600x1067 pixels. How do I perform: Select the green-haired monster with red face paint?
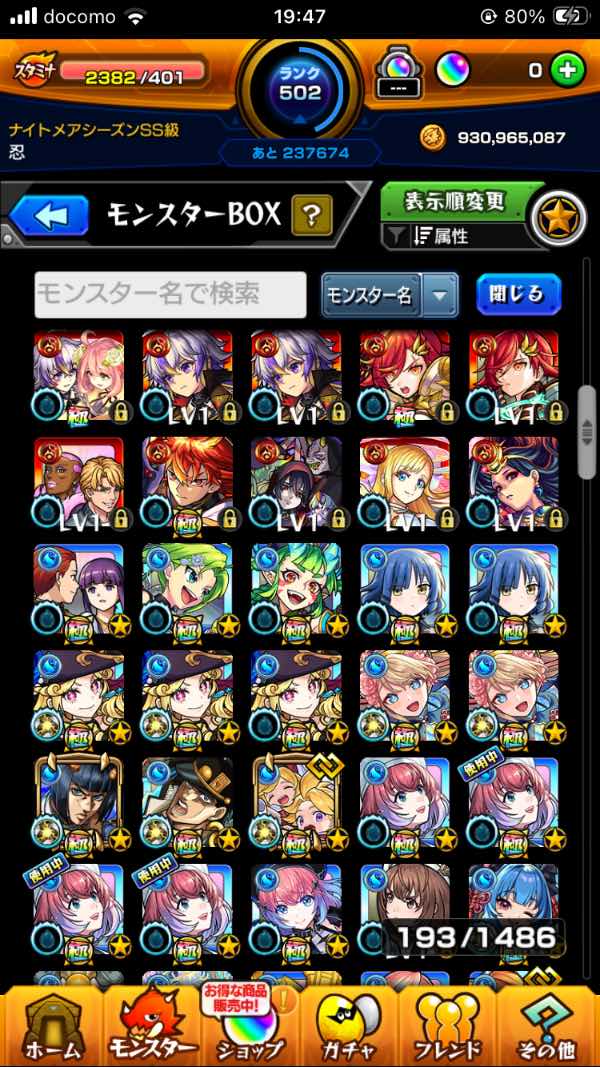tap(297, 589)
